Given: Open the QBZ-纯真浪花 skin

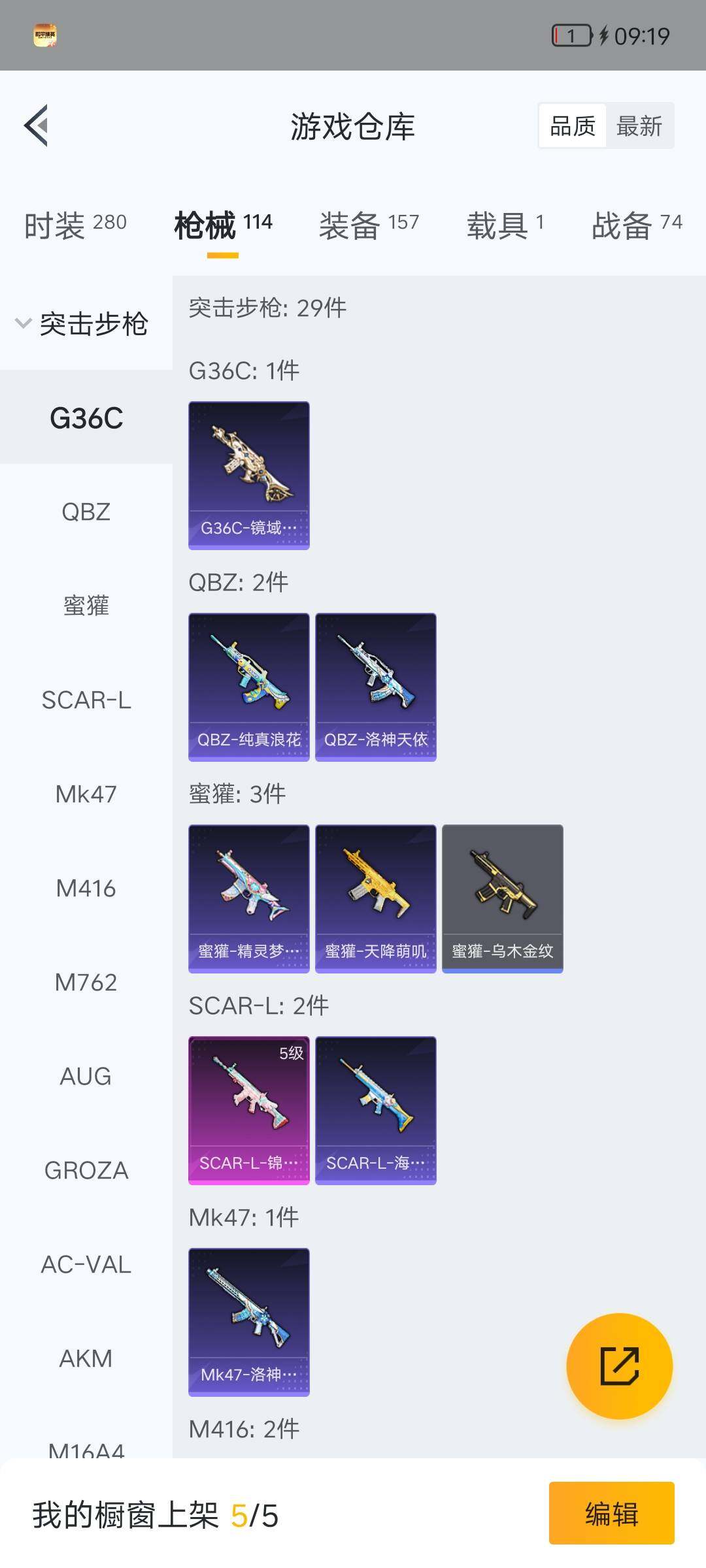Looking at the screenshot, I should (248, 686).
